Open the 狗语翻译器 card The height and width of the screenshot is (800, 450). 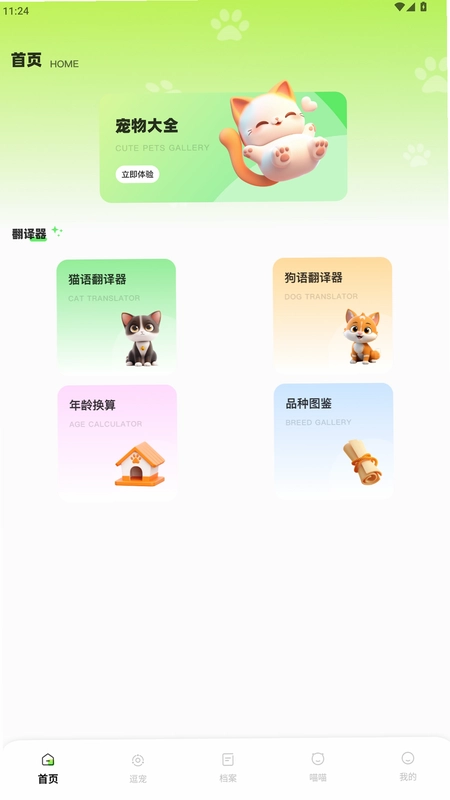pos(333,315)
